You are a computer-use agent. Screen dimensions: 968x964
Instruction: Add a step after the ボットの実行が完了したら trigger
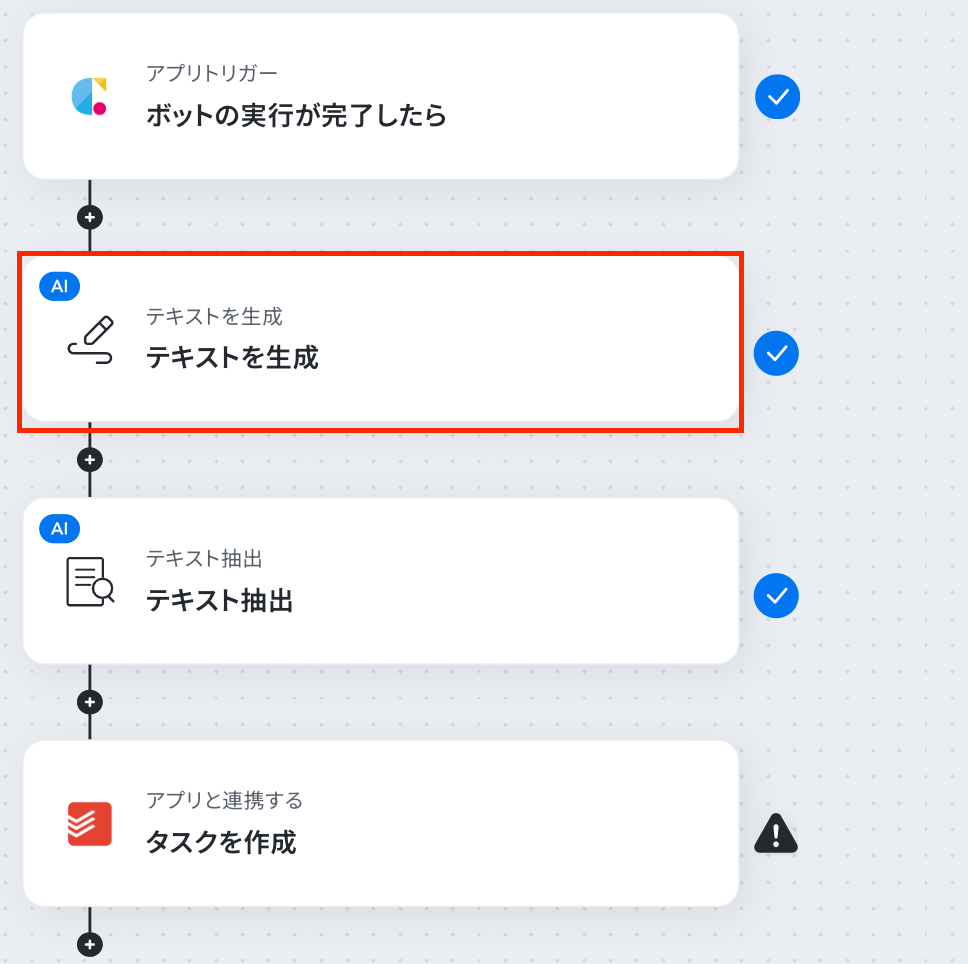click(x=90, y=217)
